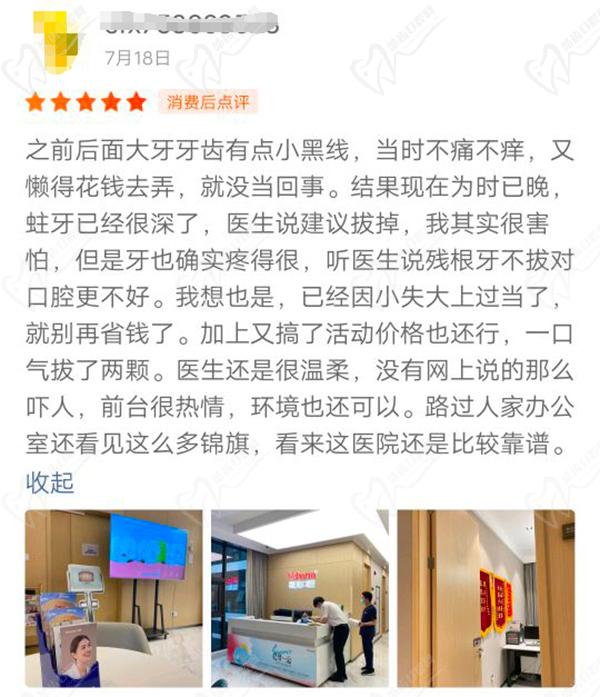
Task: Collapse the review with 收起
Action: [50, 484]
